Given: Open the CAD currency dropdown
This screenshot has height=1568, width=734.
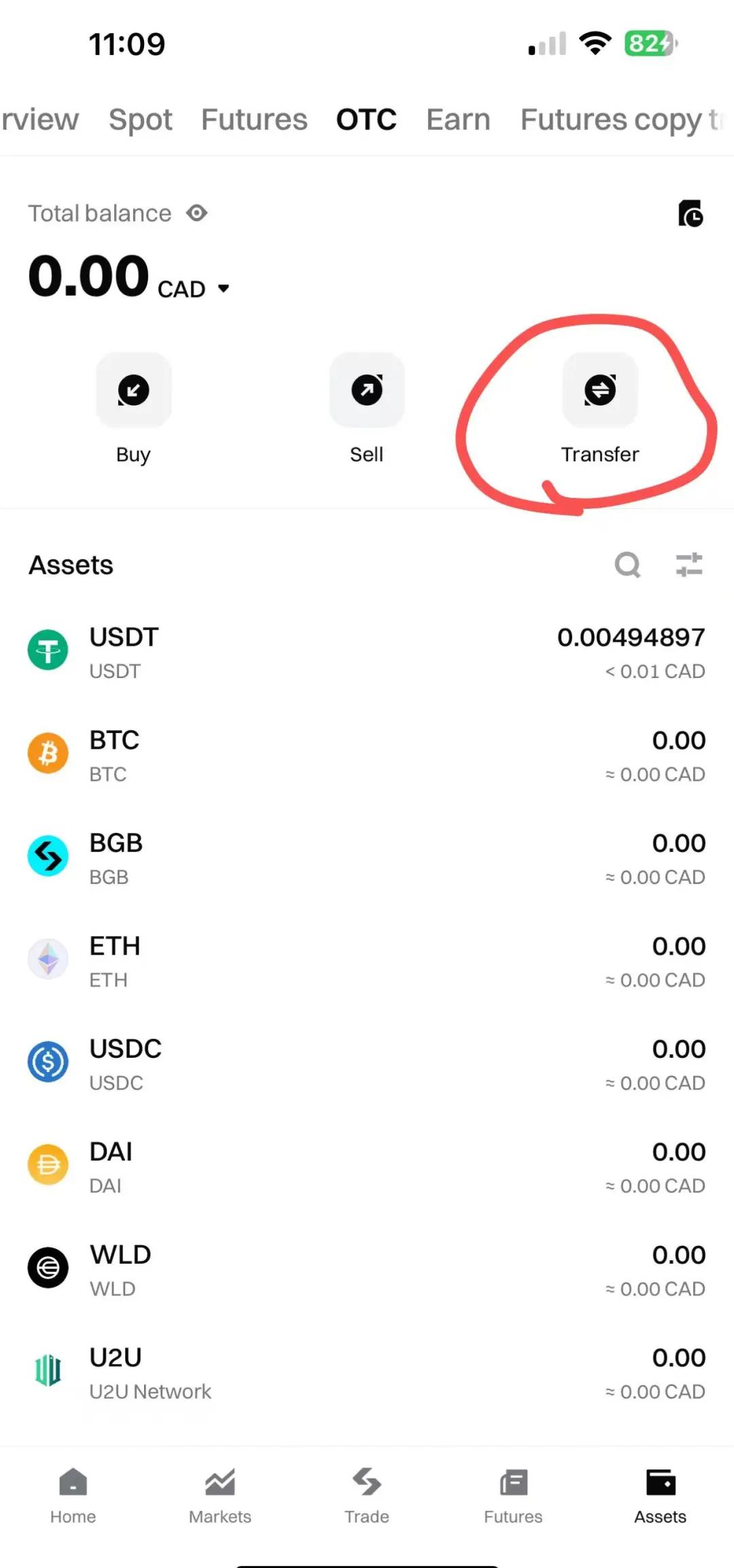Looking at the screenshot, I should [x=194, y=287].
